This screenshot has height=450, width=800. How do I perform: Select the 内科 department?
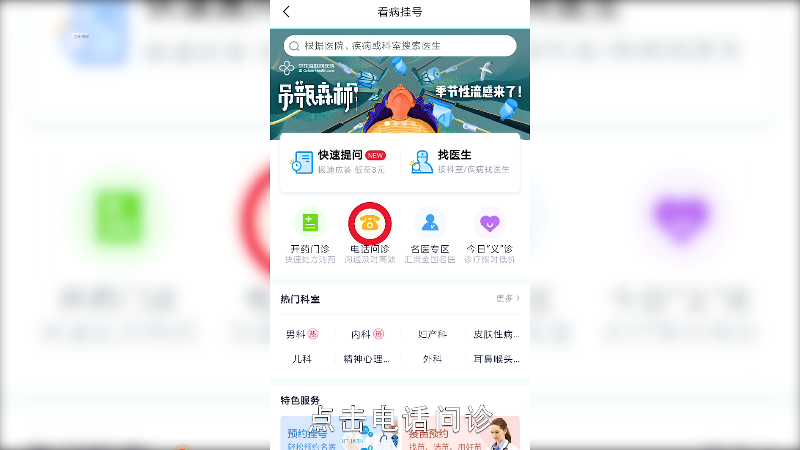pos(366,334)
